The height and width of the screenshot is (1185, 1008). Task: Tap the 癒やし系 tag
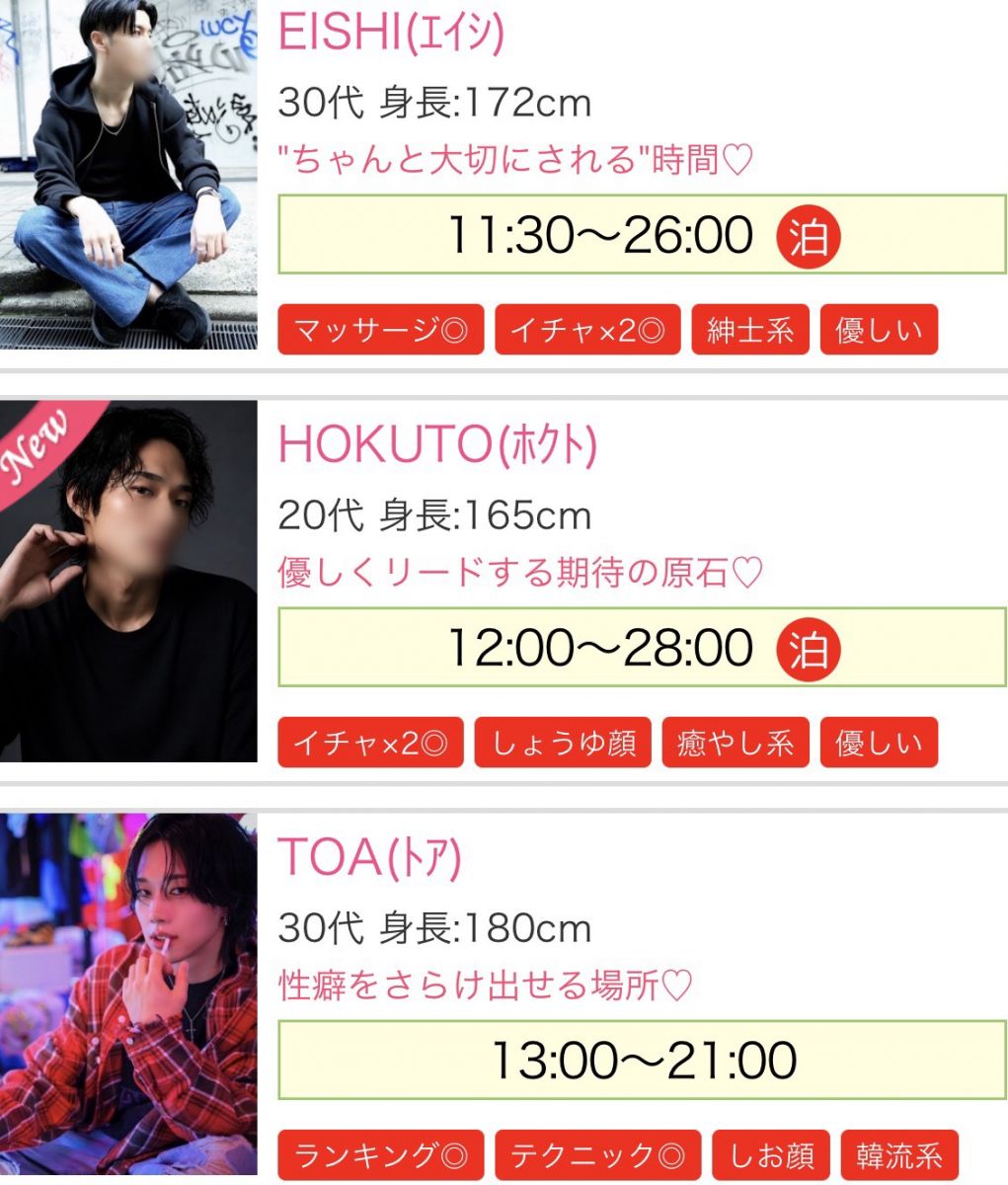pos(736,743)
